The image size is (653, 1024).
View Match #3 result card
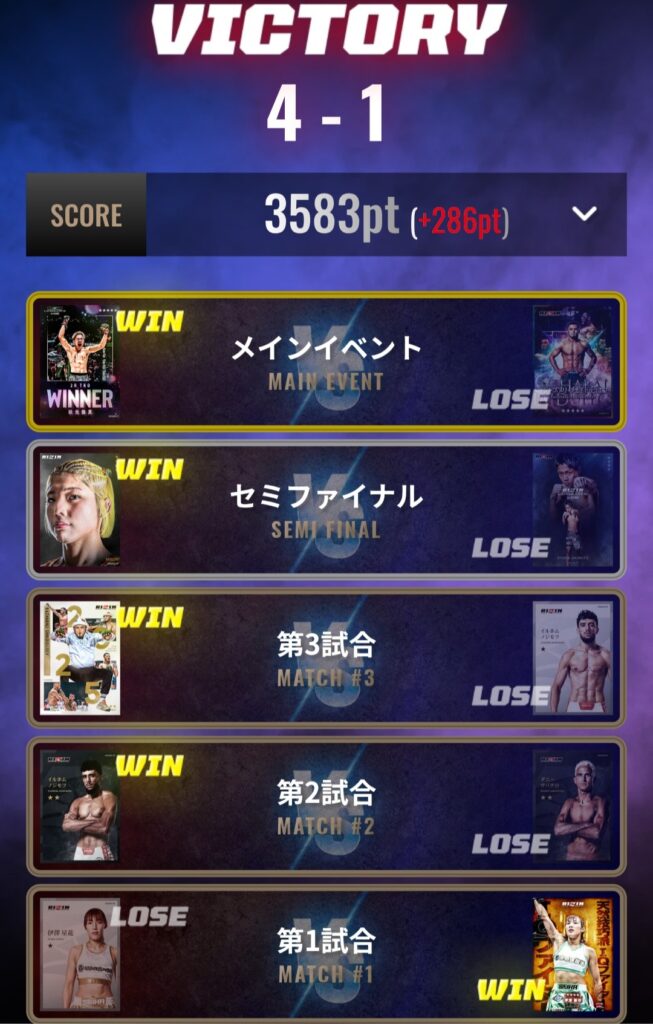point(326,657)
